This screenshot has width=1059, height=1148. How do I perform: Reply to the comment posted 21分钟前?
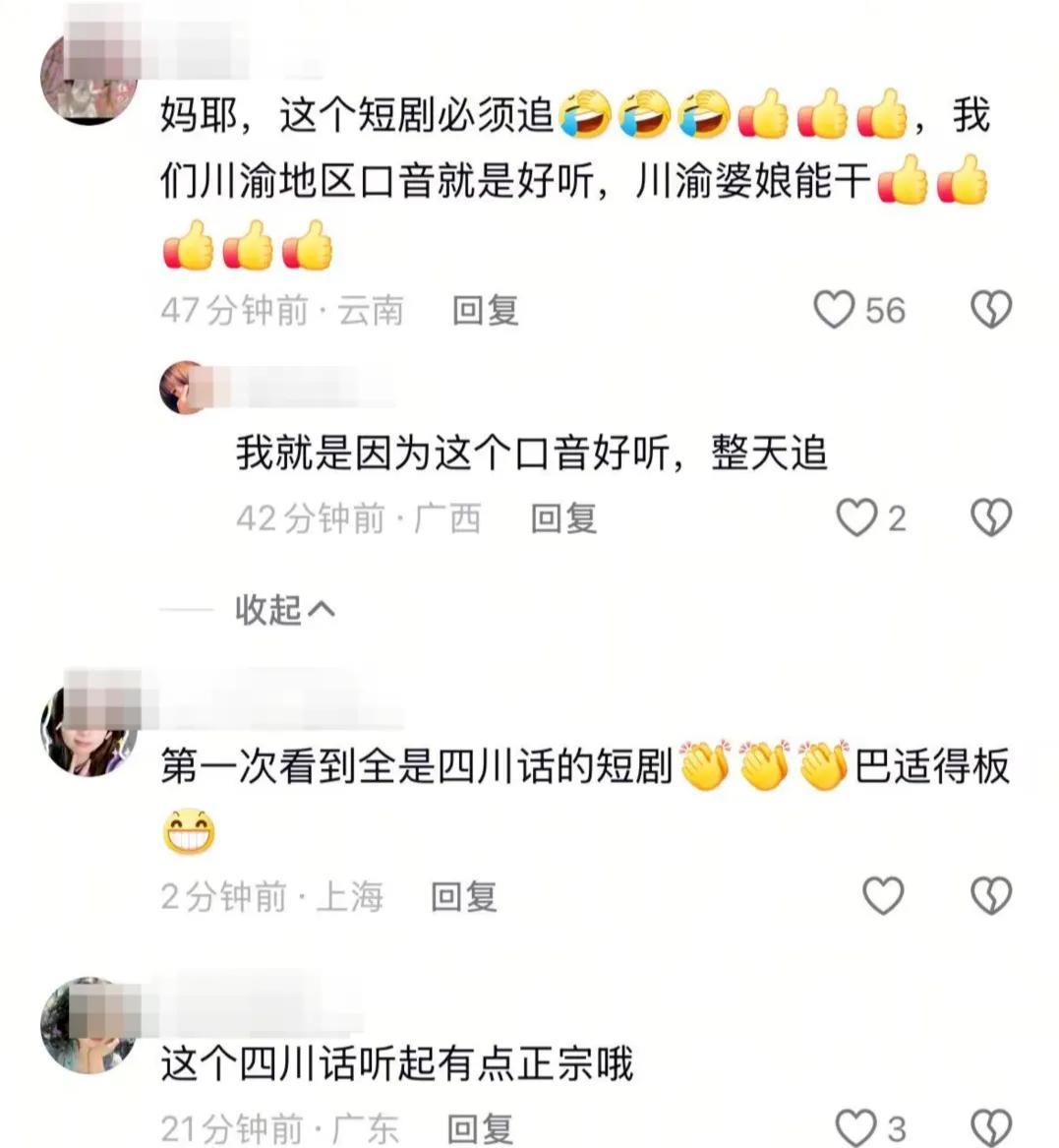(x=480, y=1128)
